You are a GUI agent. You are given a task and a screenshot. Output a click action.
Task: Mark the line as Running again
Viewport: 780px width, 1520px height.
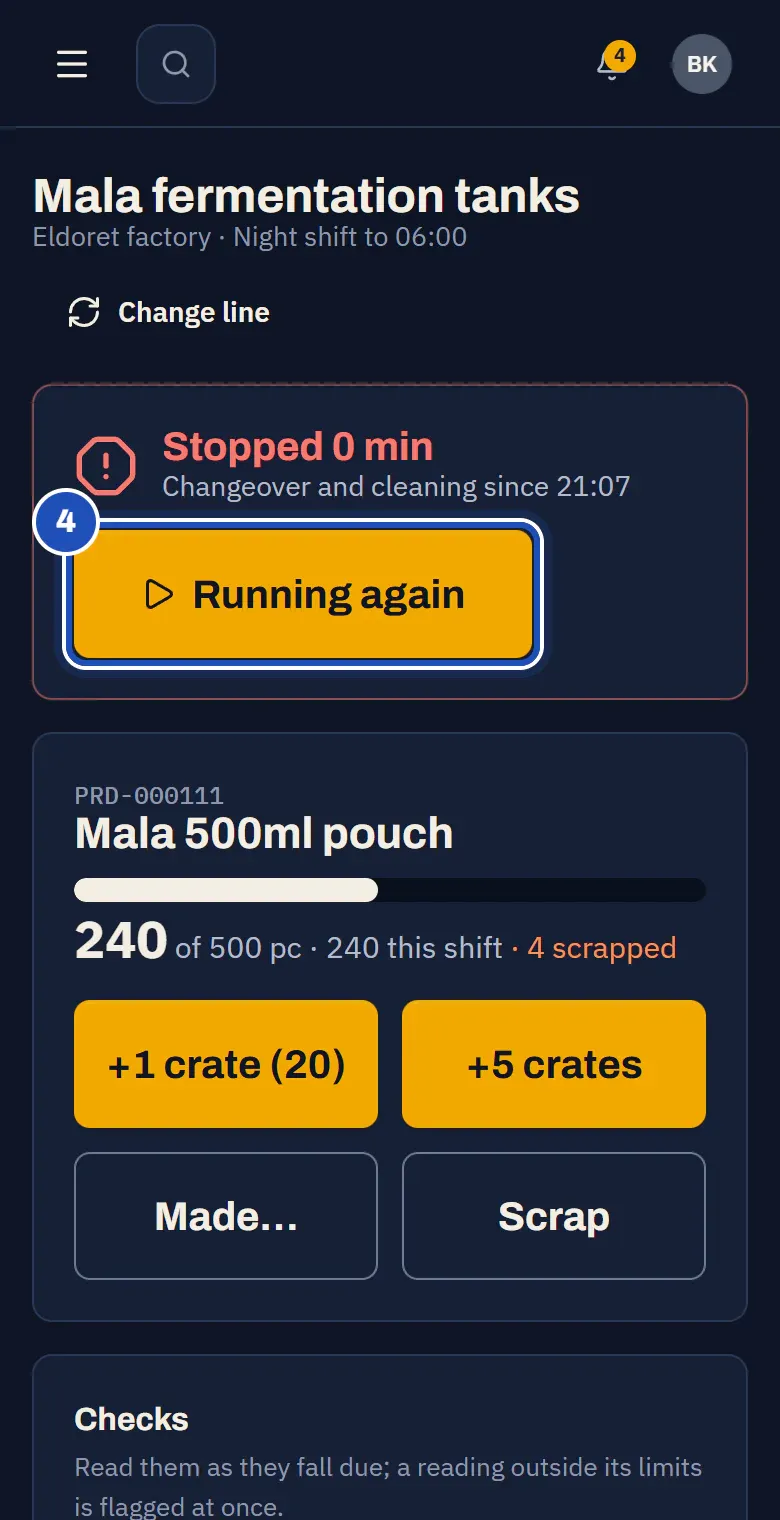pos(303,594)
